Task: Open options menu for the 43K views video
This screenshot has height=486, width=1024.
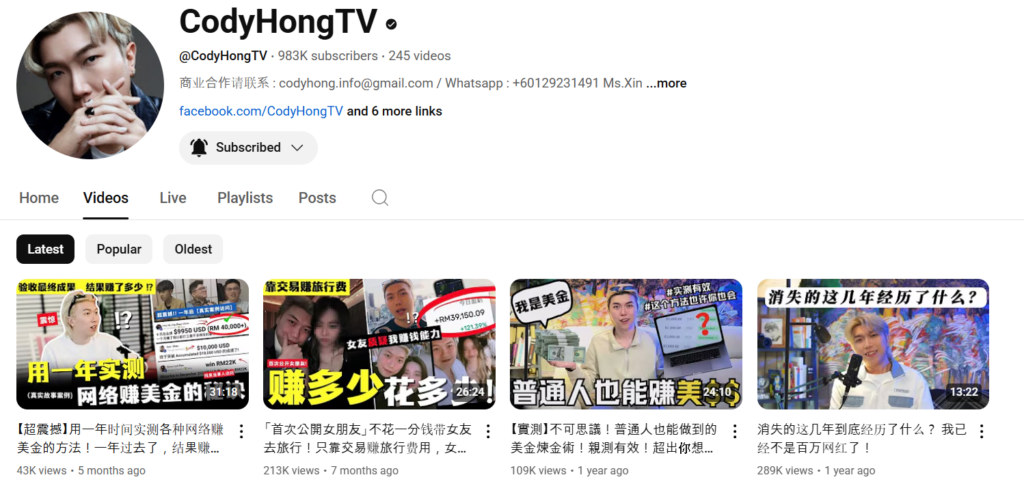Action: (241, 432)
